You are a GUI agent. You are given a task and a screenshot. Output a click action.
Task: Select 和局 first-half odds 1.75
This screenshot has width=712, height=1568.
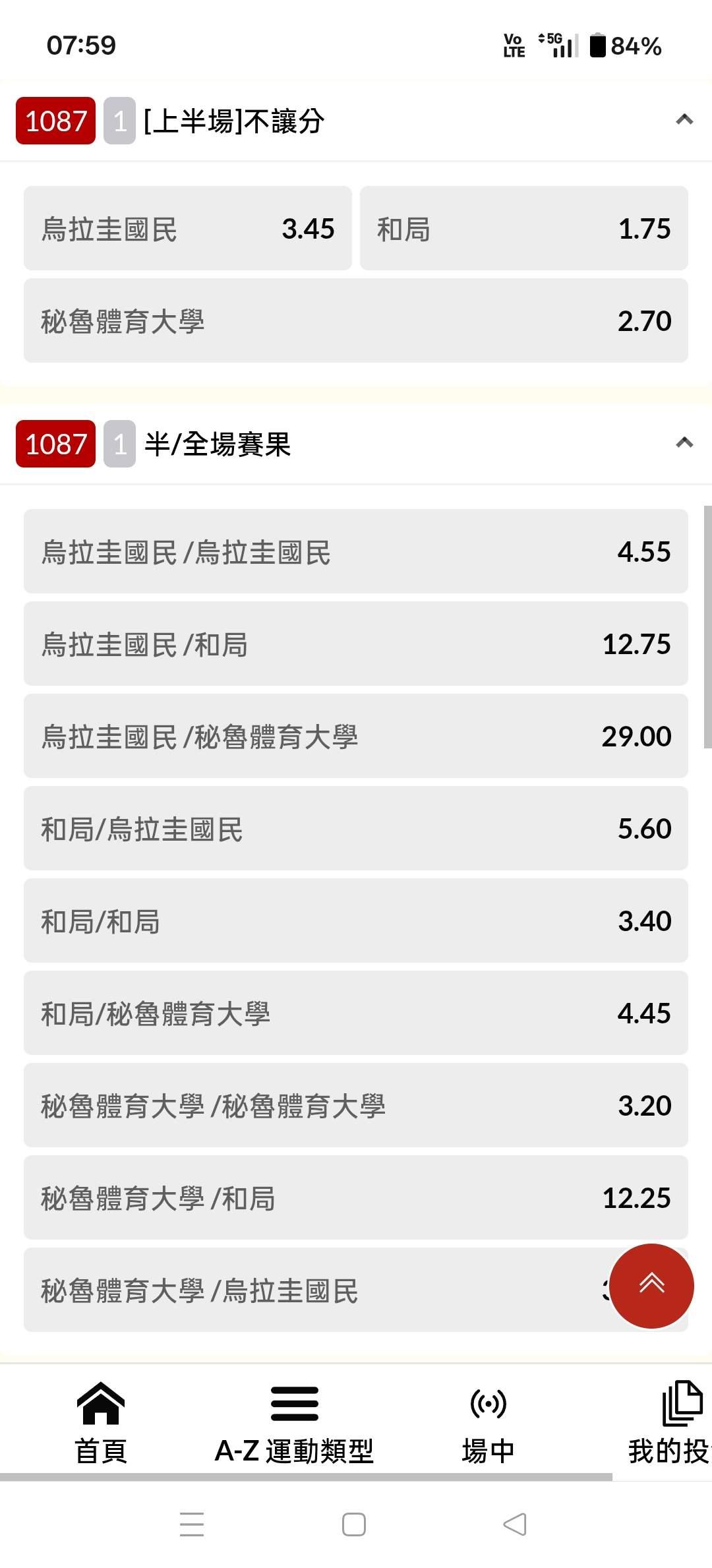[524, 228]
